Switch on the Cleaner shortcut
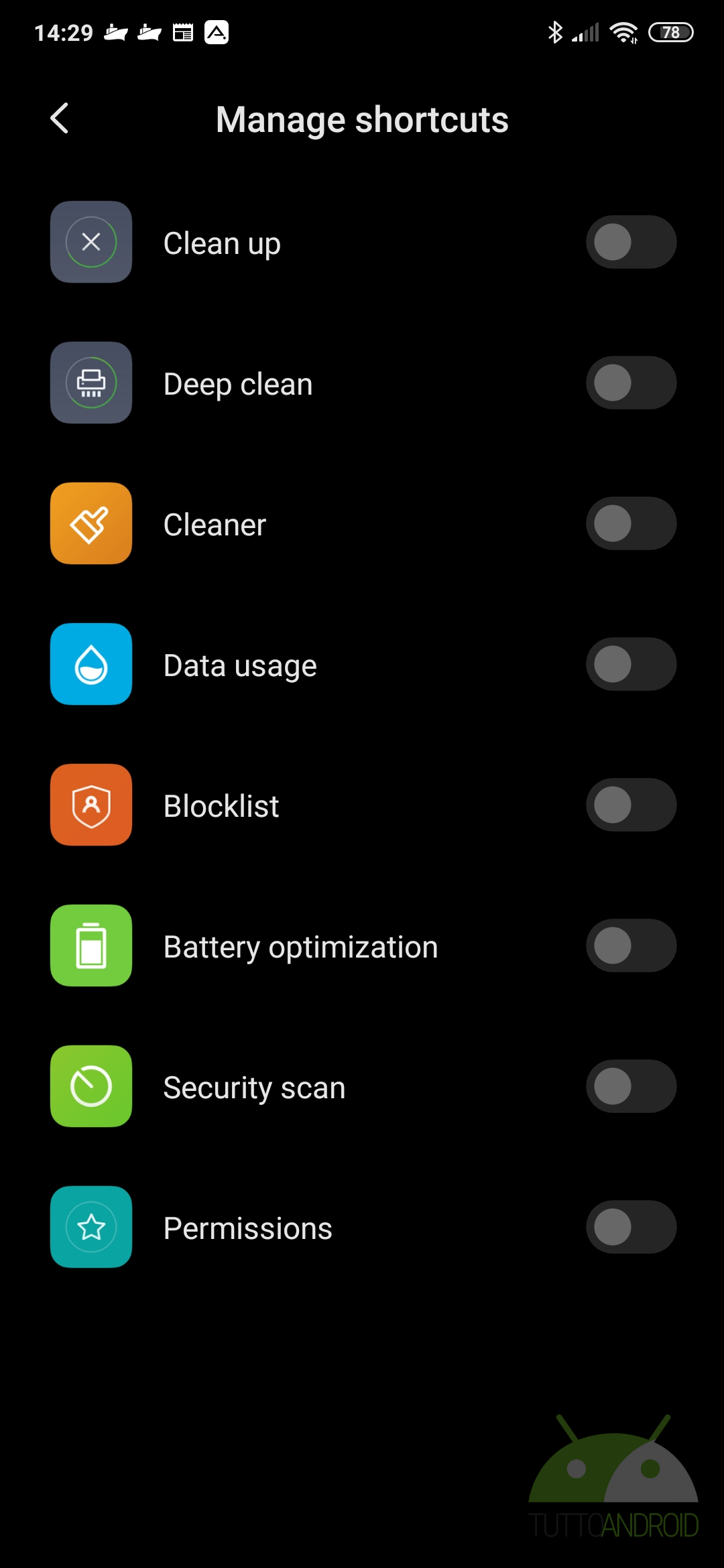724x1568 pixels. [x=631, y=523]
